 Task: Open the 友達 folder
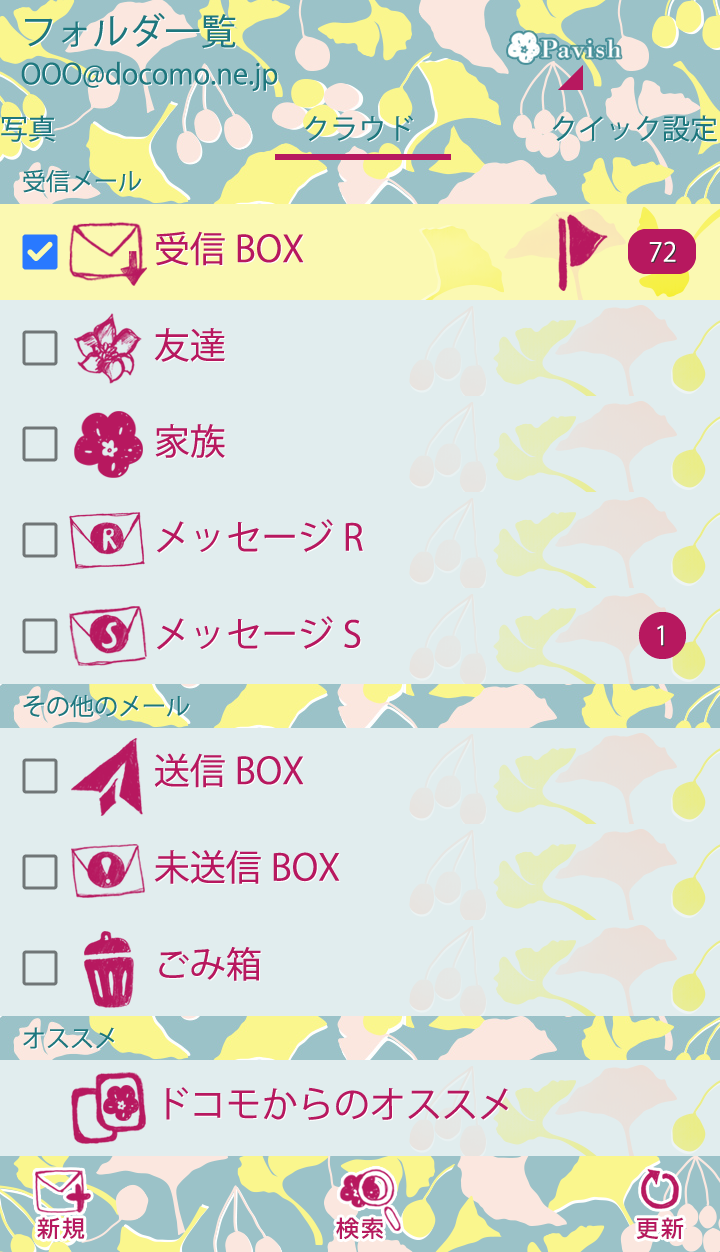tap(190, 347)
